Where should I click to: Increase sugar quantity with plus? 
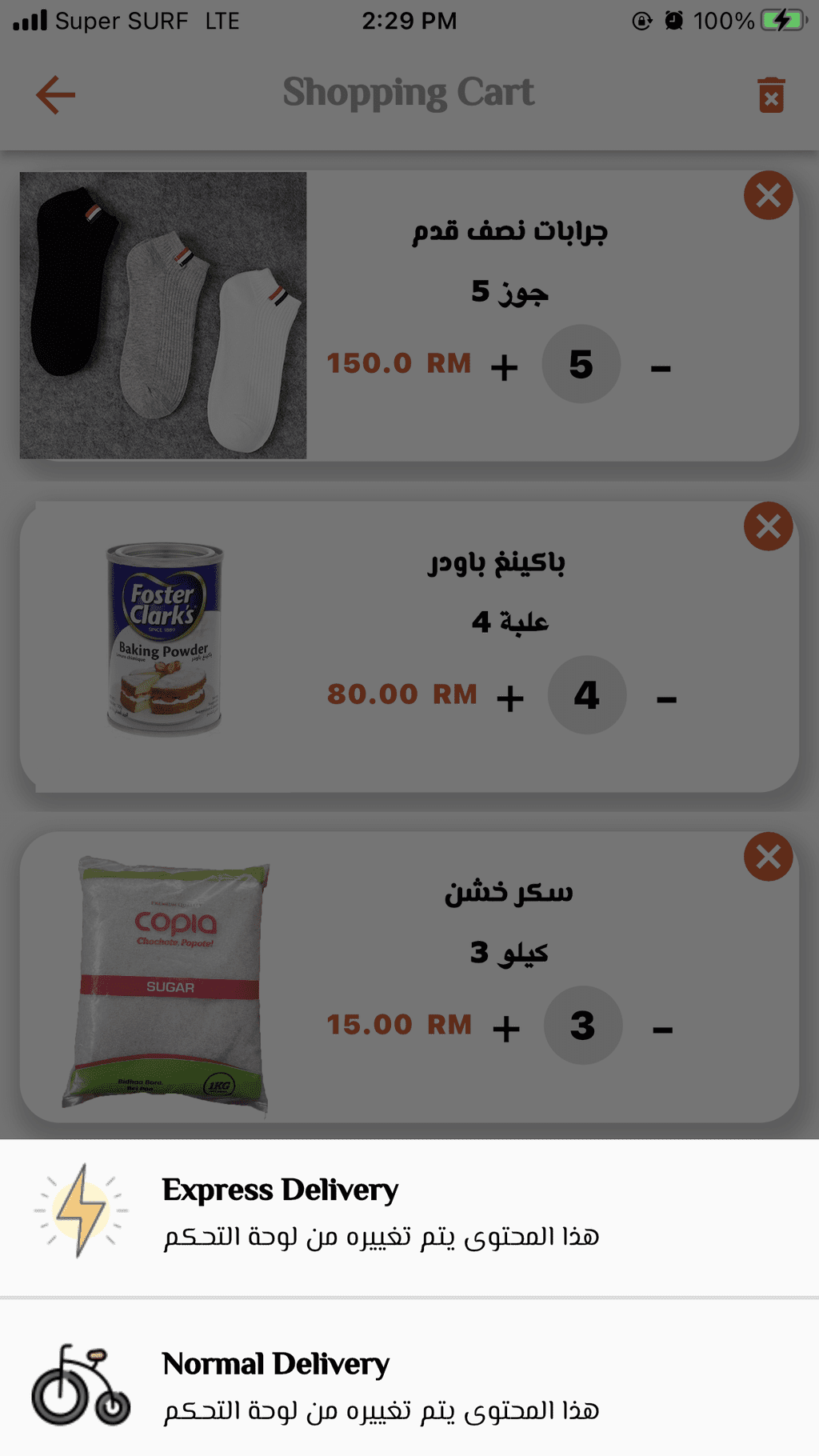506,1029
